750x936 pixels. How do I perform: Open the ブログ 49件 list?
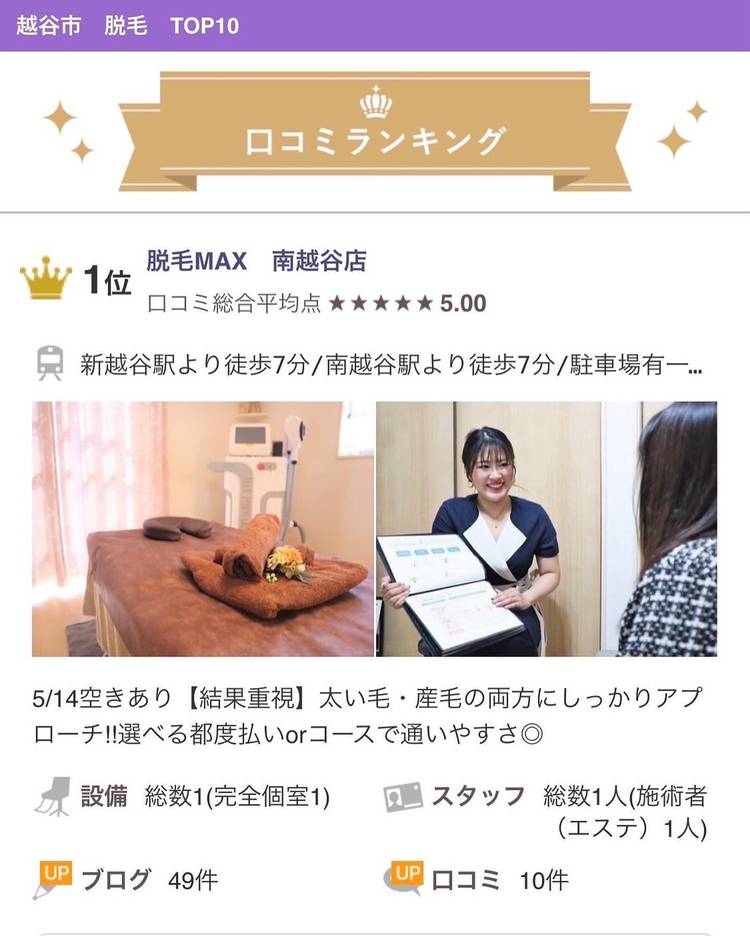[150, 880]
